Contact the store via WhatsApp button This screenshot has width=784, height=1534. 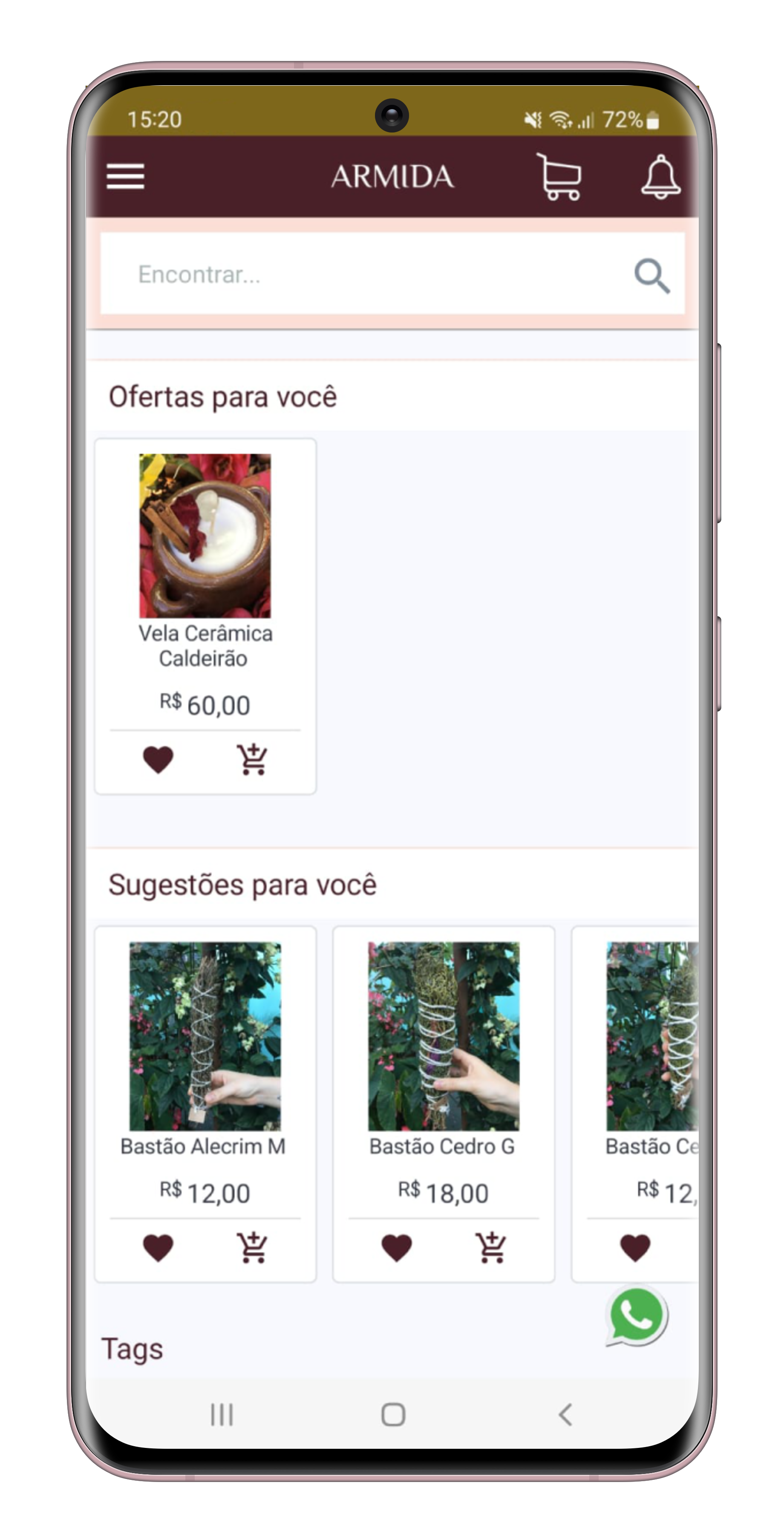(637, 1317)
